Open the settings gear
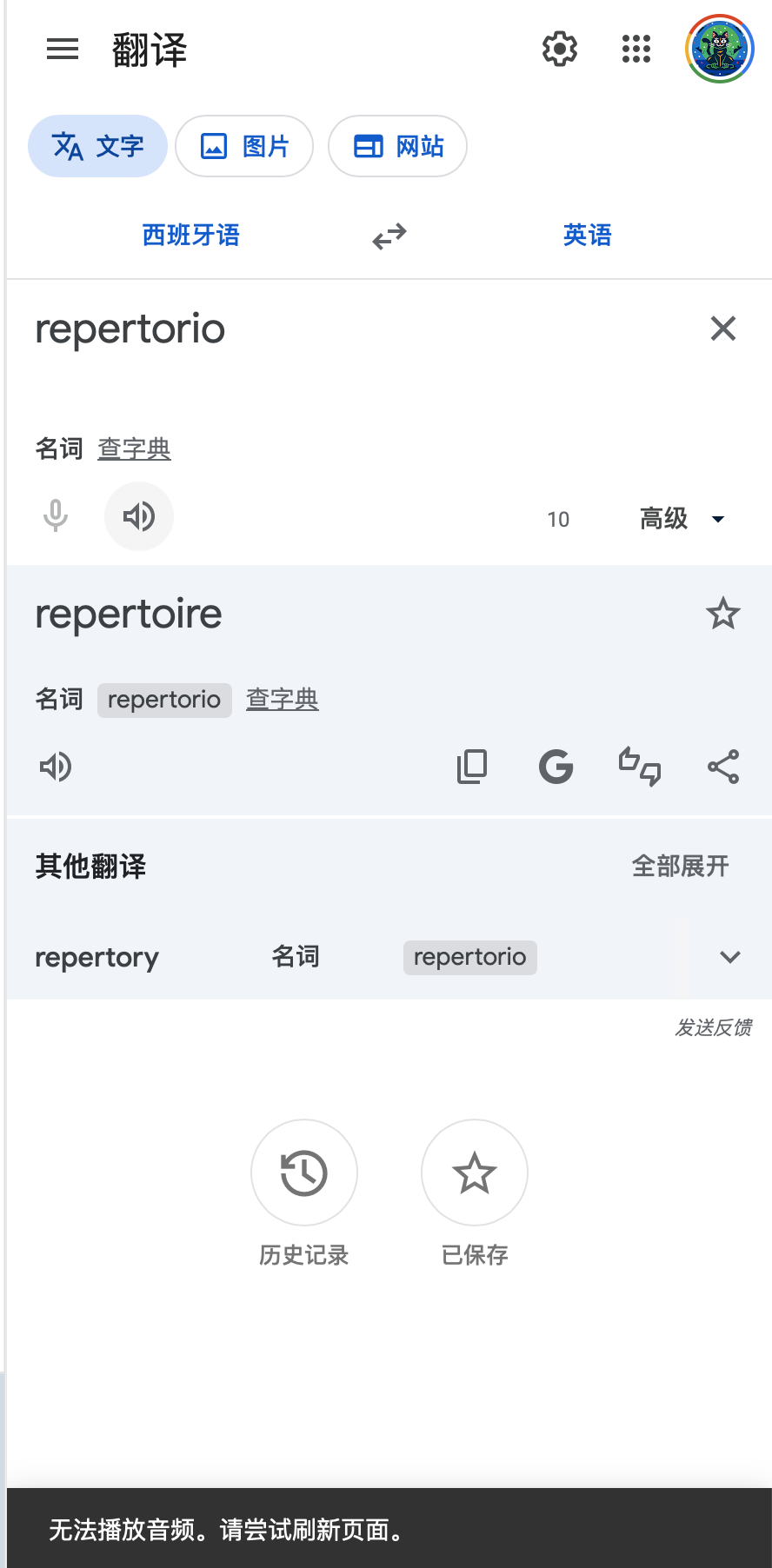The height and width of the screenshot is (1568, 772). coord(560,50)
